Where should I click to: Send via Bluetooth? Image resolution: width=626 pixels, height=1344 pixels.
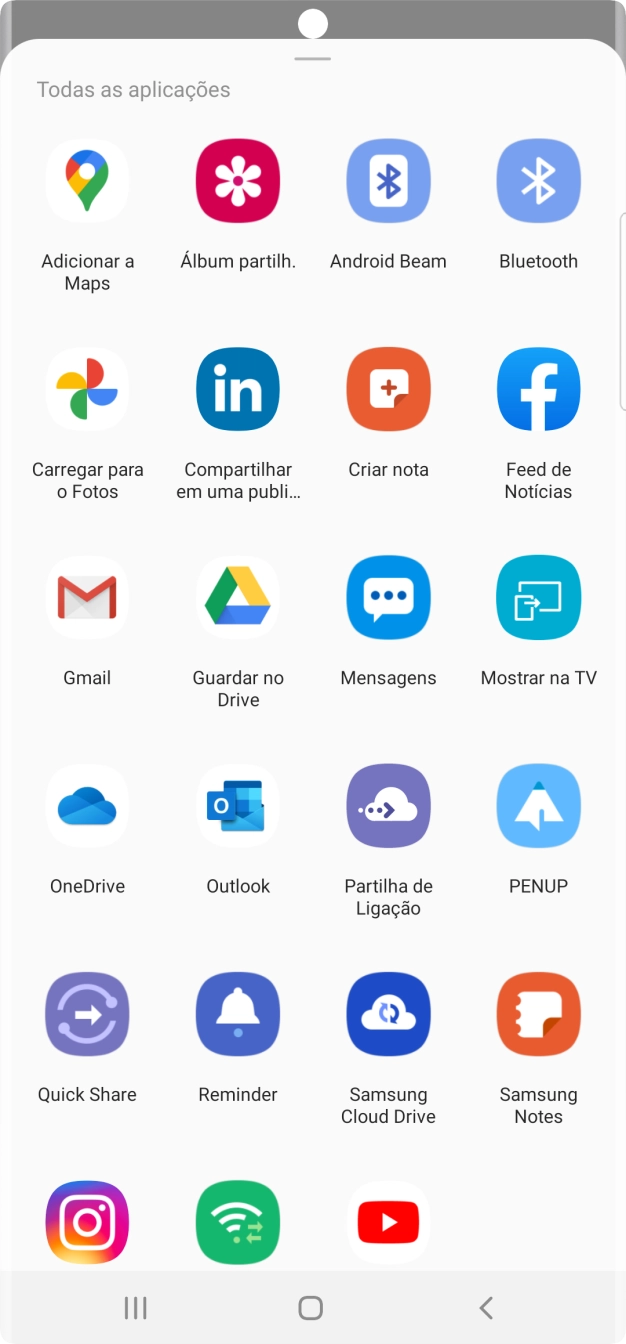(x=538, y=181)
